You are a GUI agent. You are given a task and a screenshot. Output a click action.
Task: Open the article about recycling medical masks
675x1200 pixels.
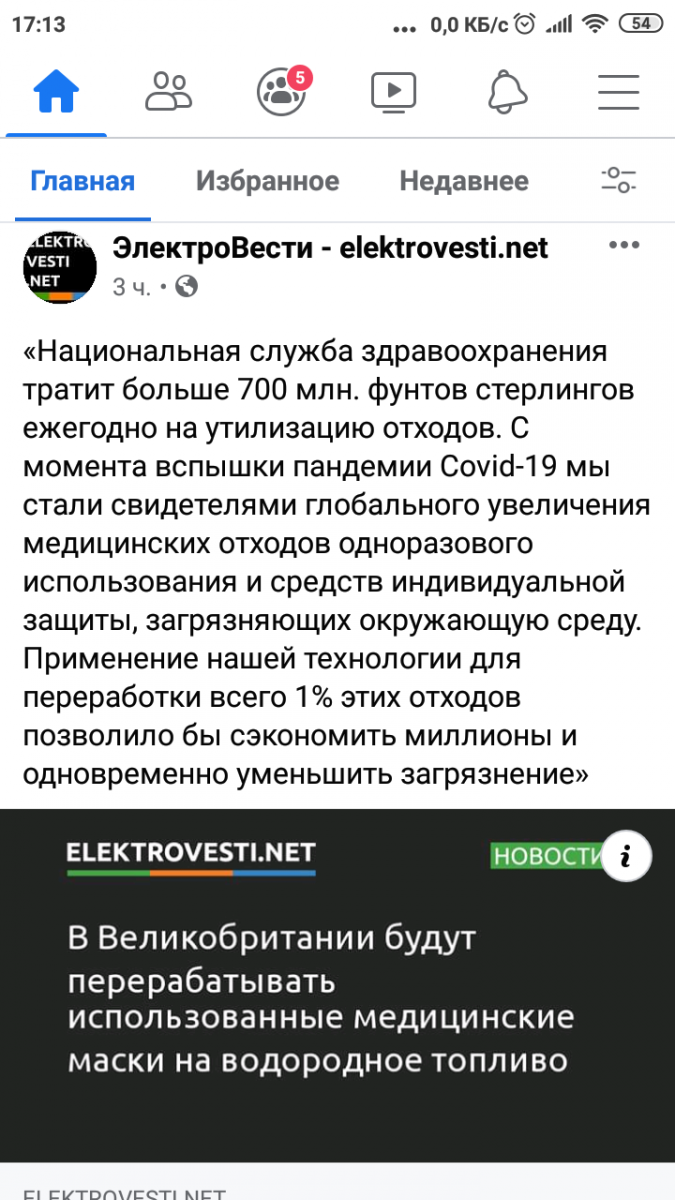coord(320,1000)
